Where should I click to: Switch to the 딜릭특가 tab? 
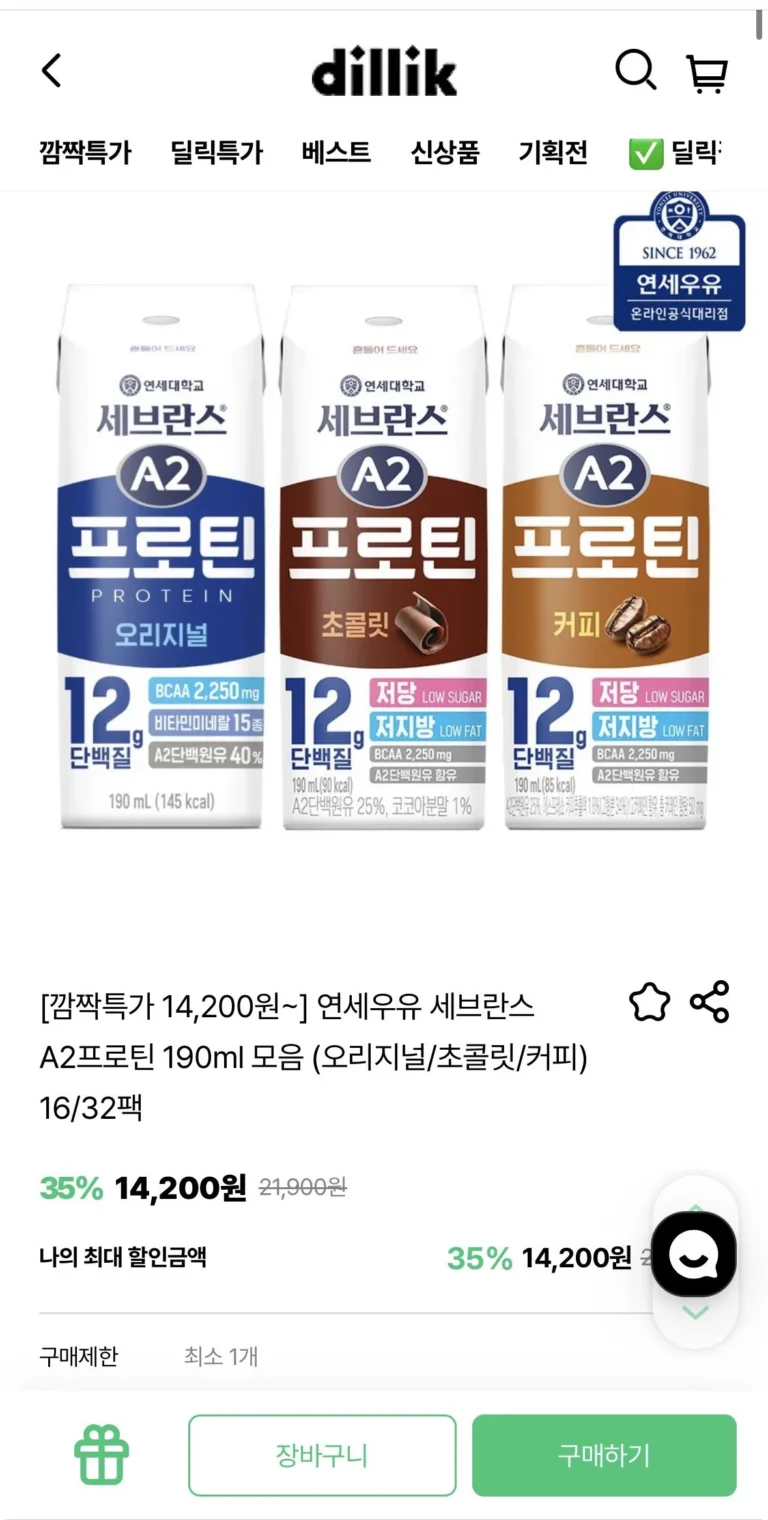click(x=216, y=153)
